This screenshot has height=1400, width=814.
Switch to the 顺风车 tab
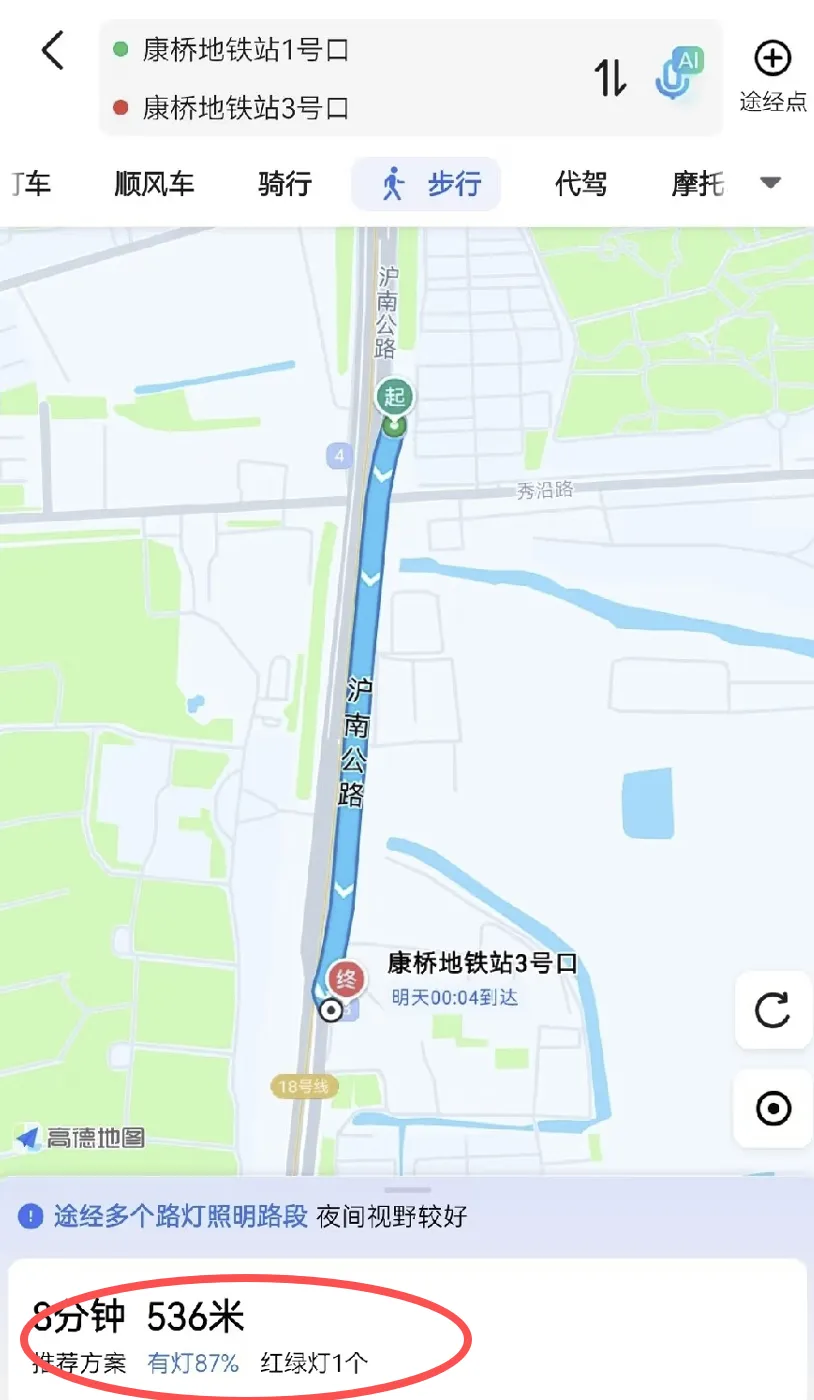[x=154, y=184]
